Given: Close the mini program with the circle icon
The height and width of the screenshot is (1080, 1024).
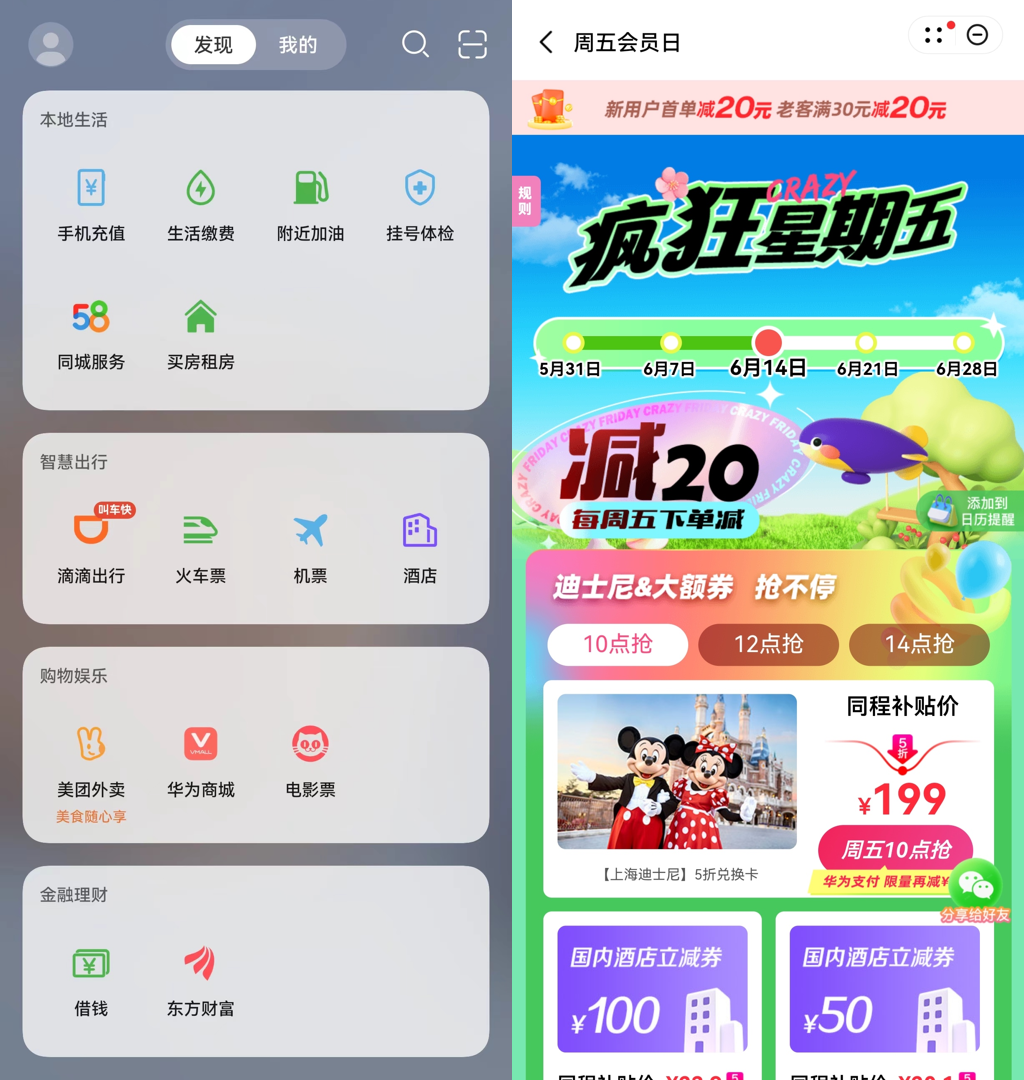Looking at the screenshot, I should tap(977, 35).
